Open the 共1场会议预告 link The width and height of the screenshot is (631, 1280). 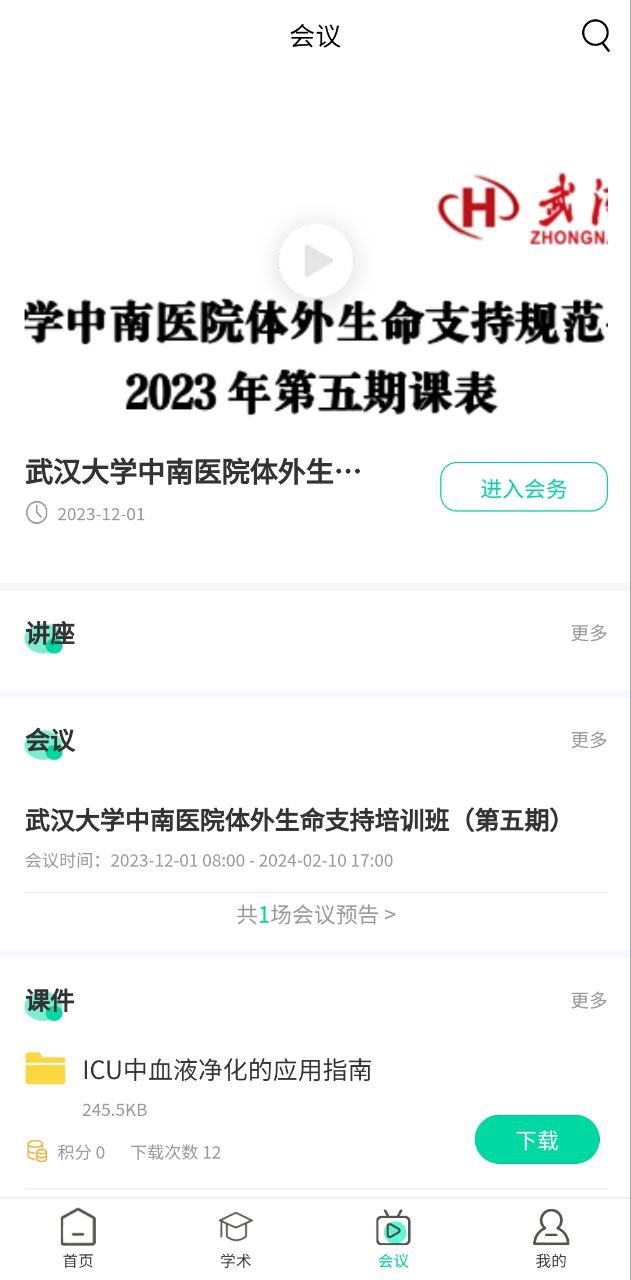click(316, 914)
